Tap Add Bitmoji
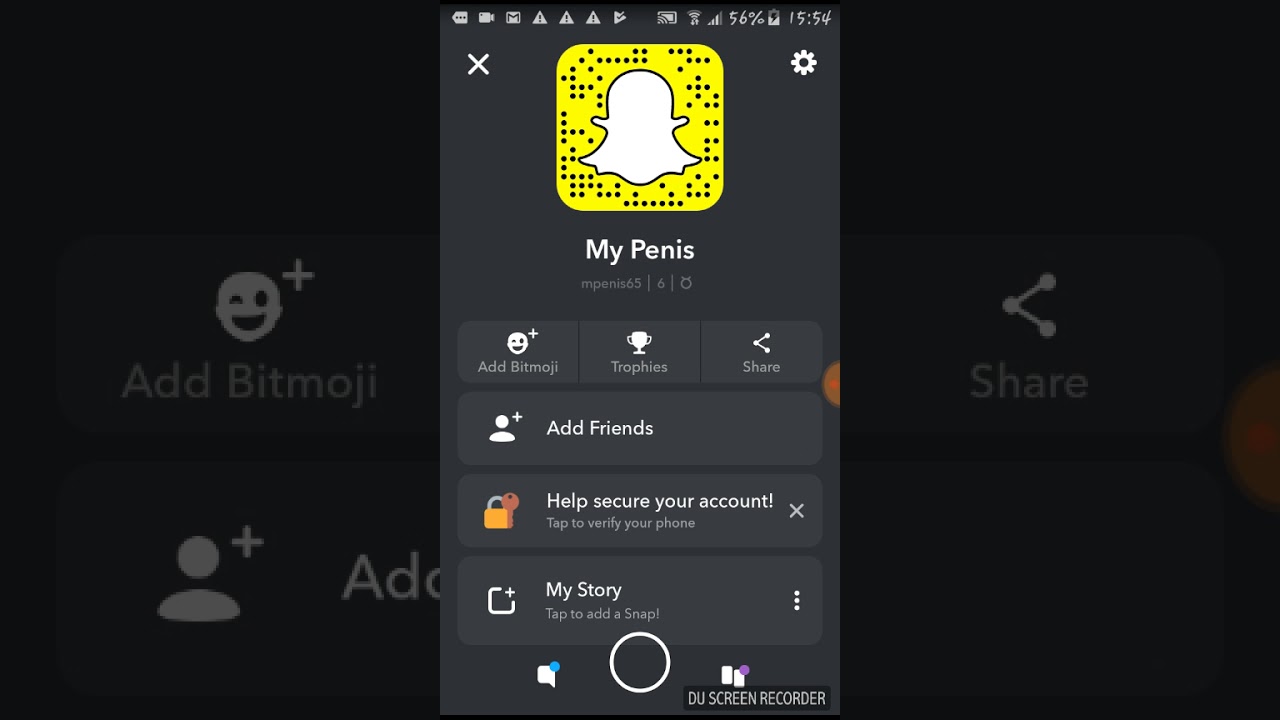The width and height of the screenshot is (1280, 720). coord(518,352)
